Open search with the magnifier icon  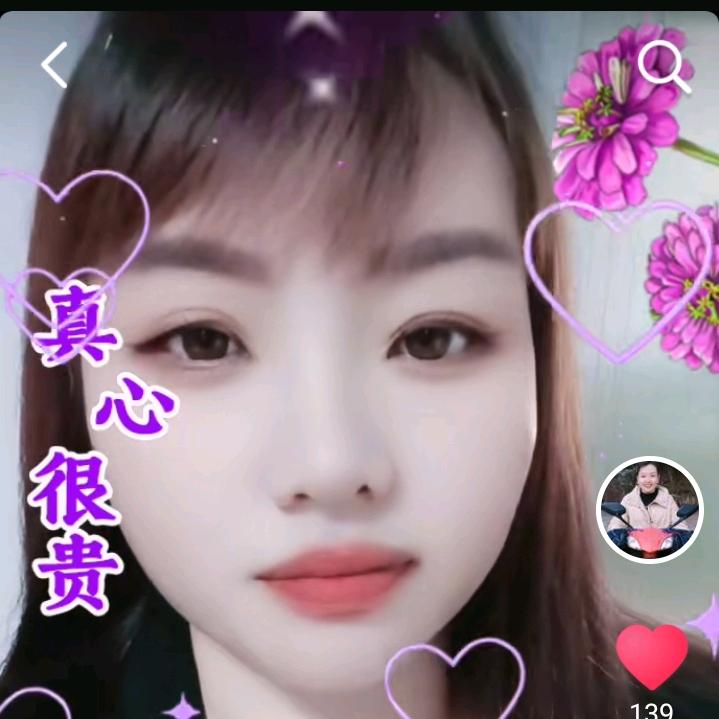[664, 66]
